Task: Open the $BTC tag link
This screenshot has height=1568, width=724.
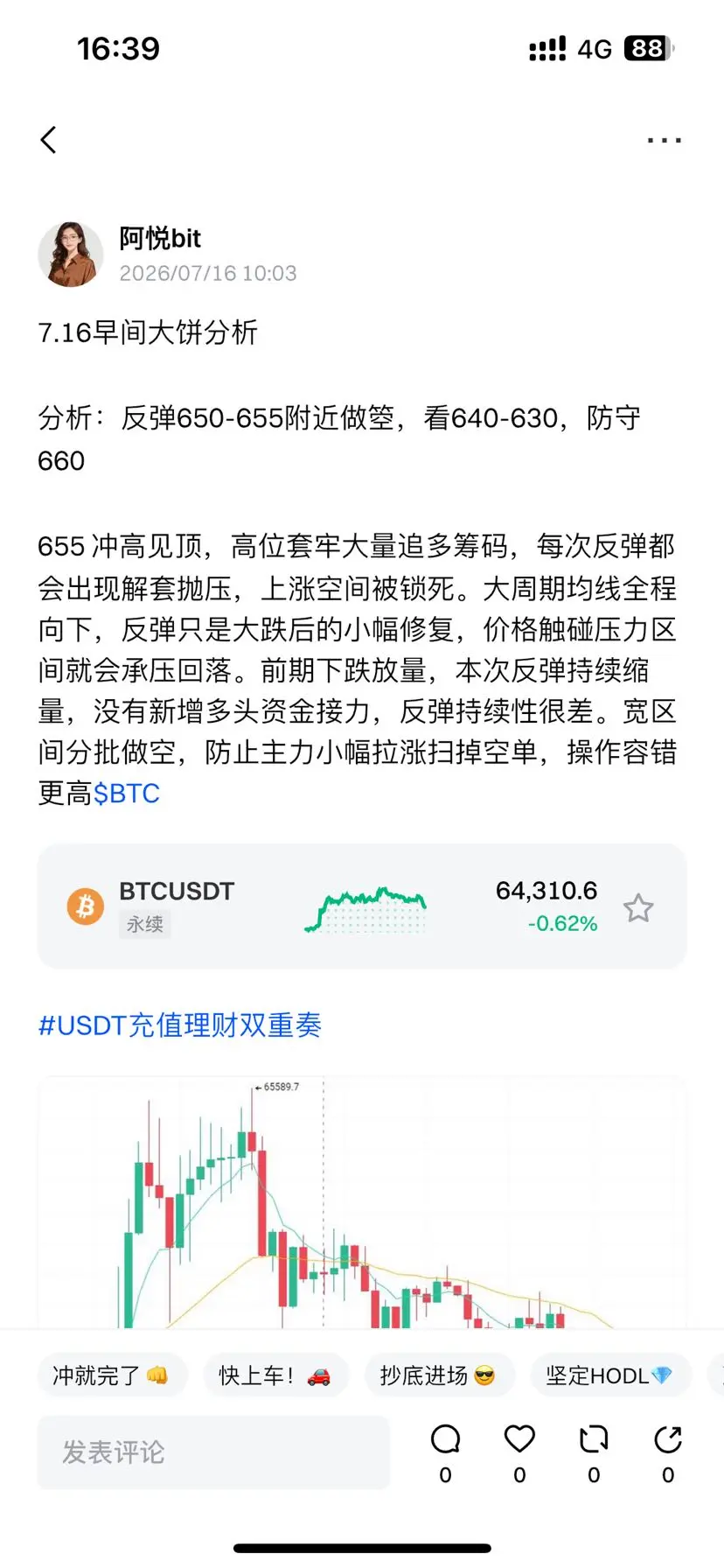Action: coord(126,794)
